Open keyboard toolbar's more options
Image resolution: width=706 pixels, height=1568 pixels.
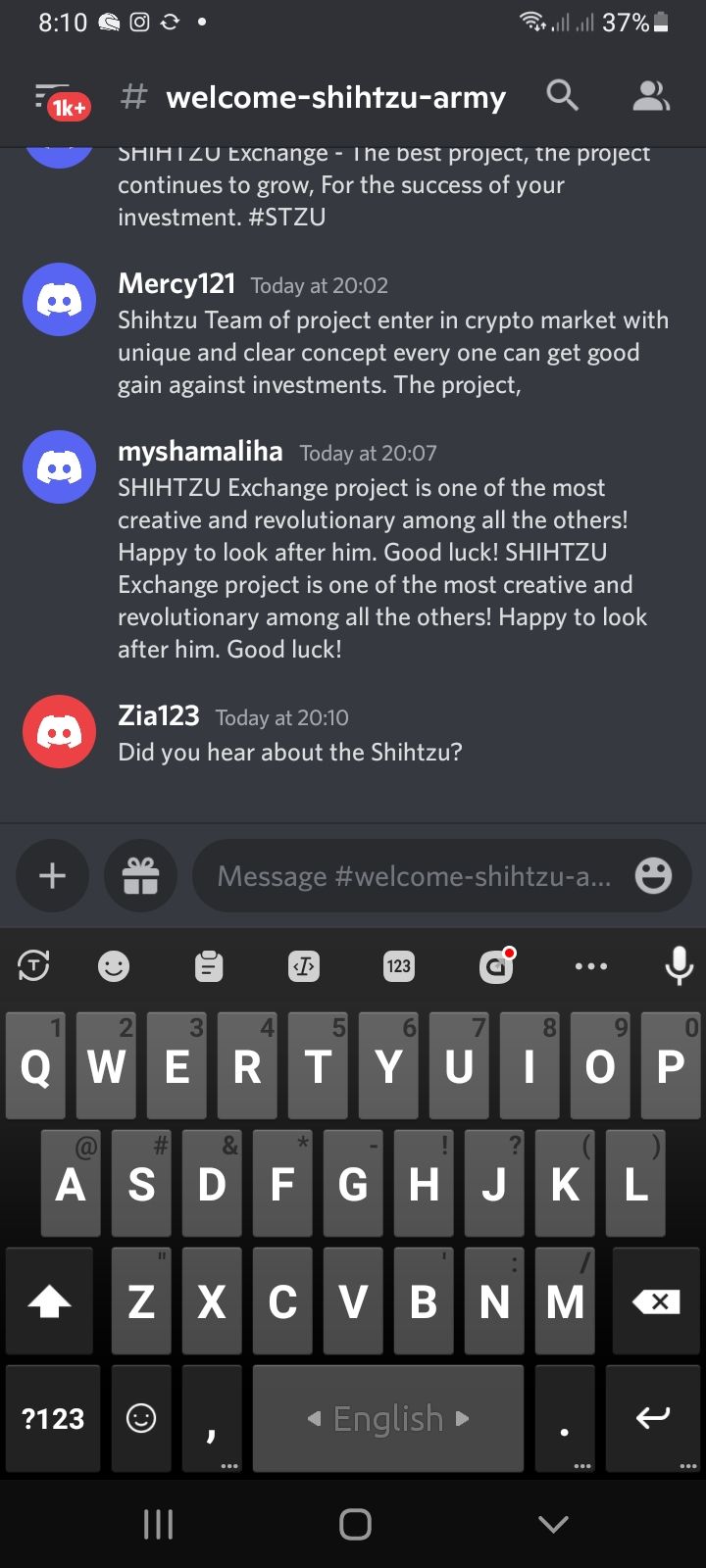pos(590,967)
